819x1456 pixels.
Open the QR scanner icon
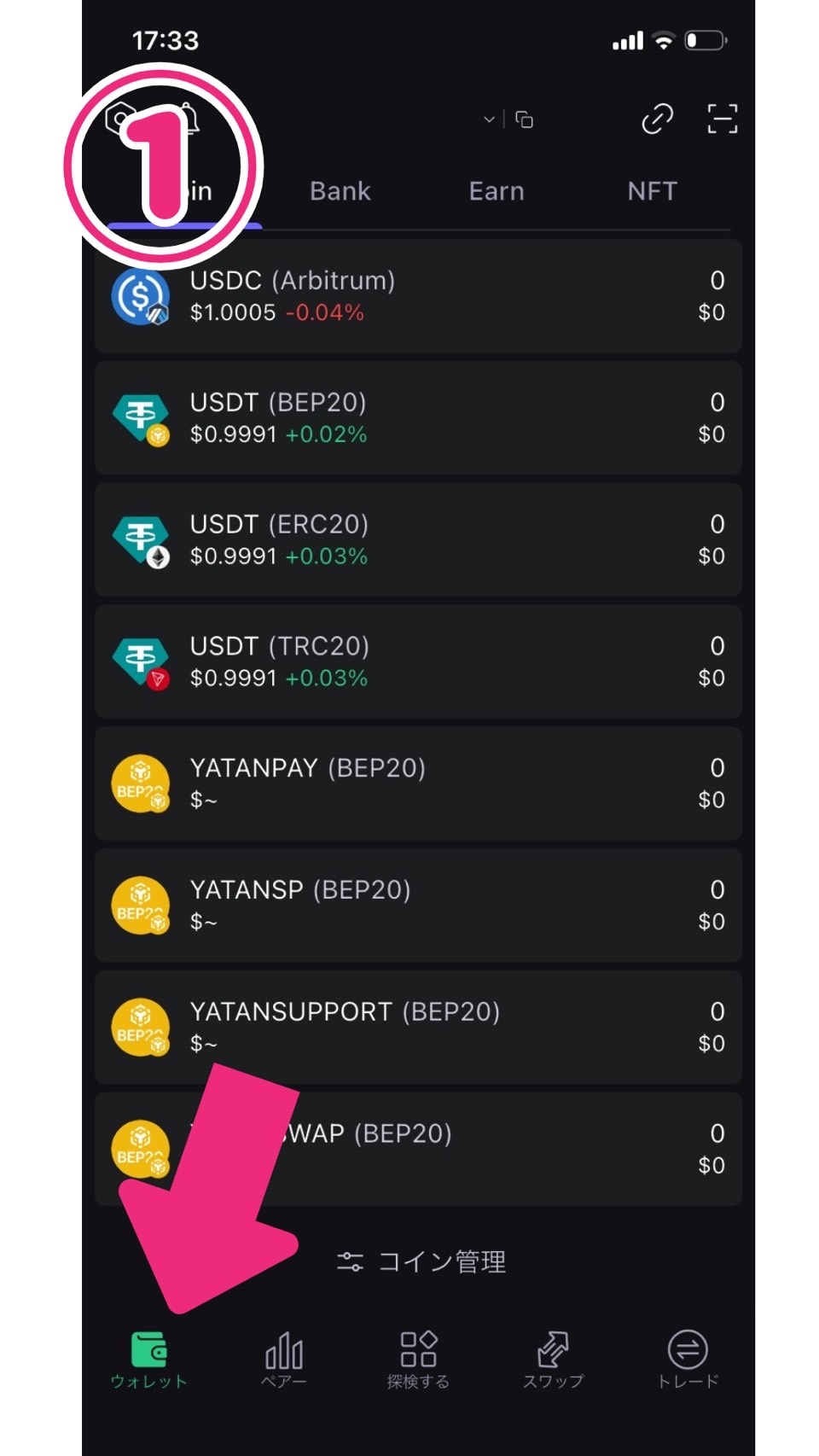pos(722,119)
